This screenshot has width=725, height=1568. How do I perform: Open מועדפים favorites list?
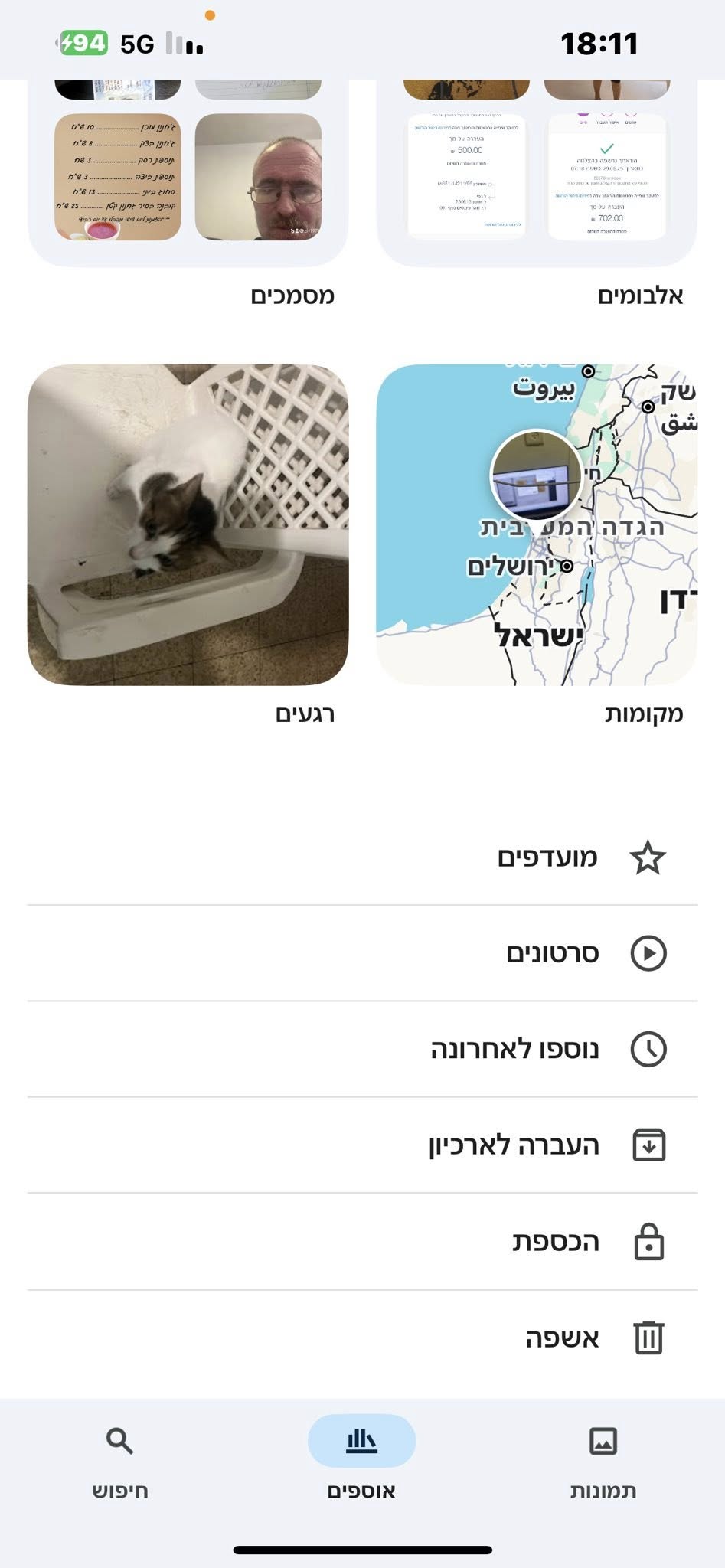[x=362, y=857]
